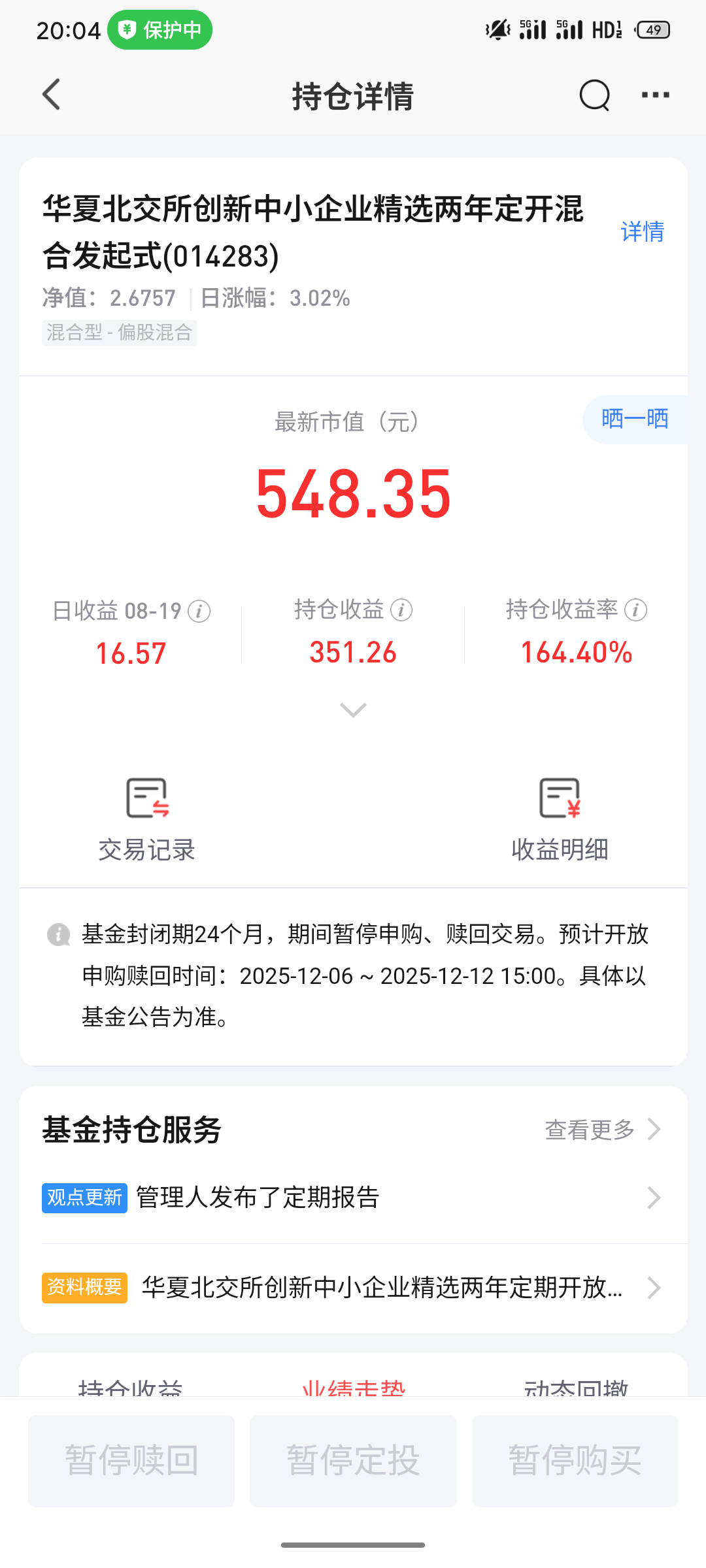
Task: Open 交易记录 transaction records
Action: point(147,820)
